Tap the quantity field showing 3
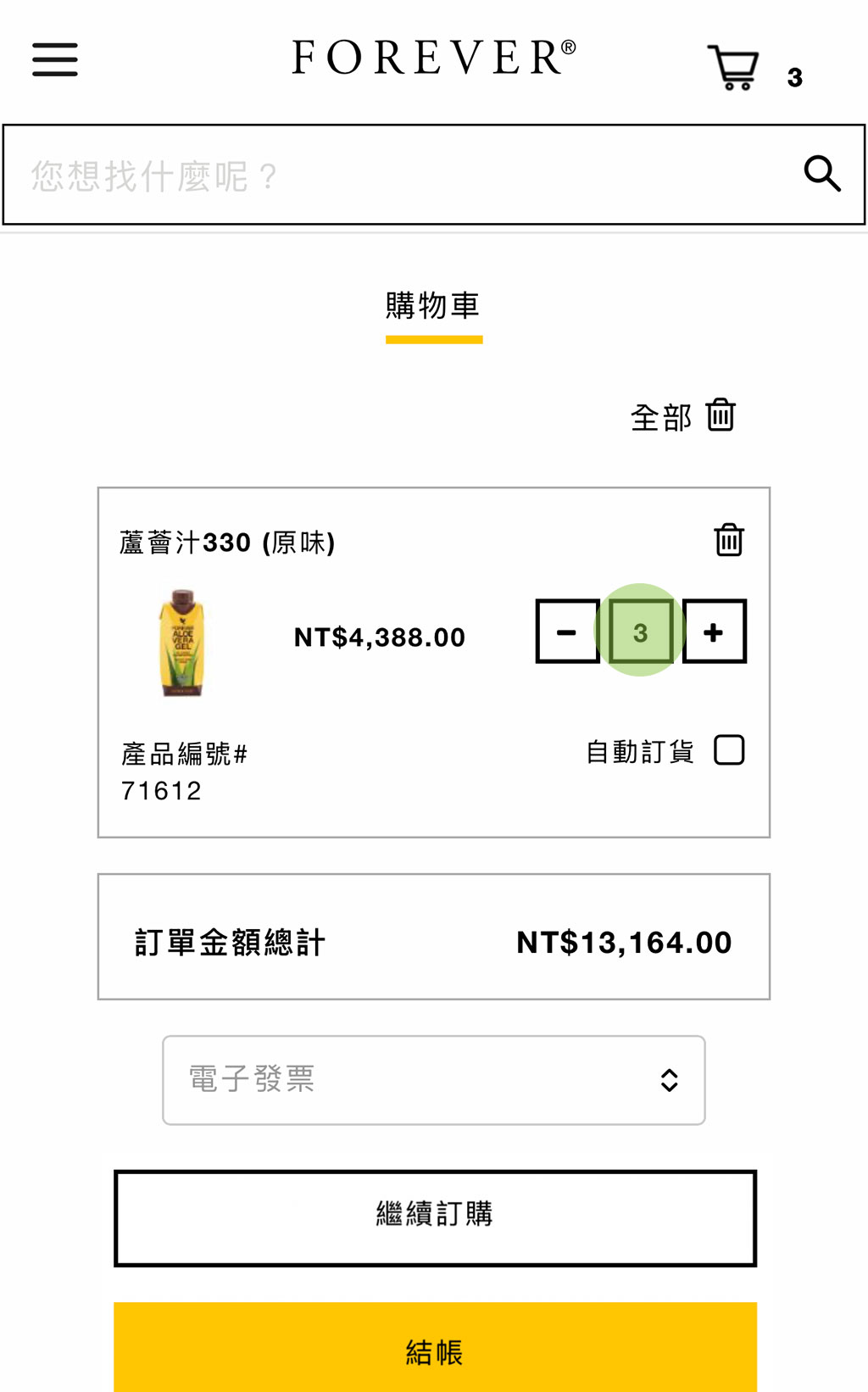Image resolution: width=868 pixels, height=1392 pixels. click(641, 632)
